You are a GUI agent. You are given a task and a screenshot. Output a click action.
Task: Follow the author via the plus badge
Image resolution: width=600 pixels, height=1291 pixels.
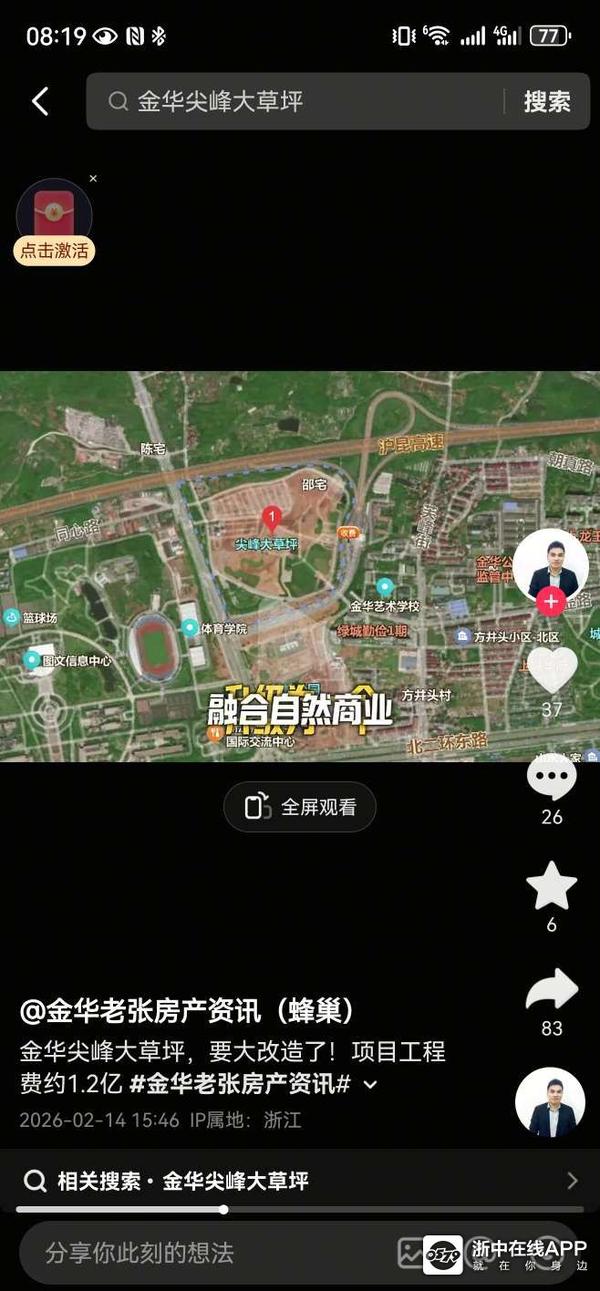(x=551, y=601)
